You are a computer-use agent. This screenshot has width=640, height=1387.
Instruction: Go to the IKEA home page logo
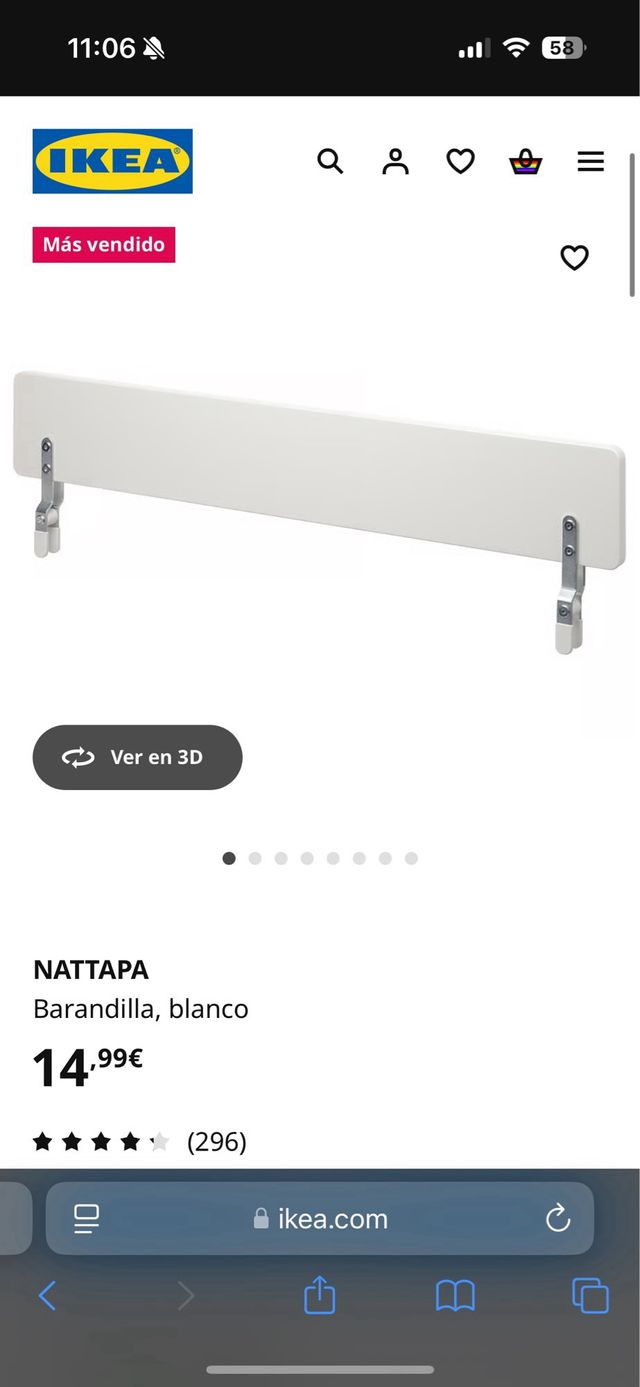coord(112,161)
